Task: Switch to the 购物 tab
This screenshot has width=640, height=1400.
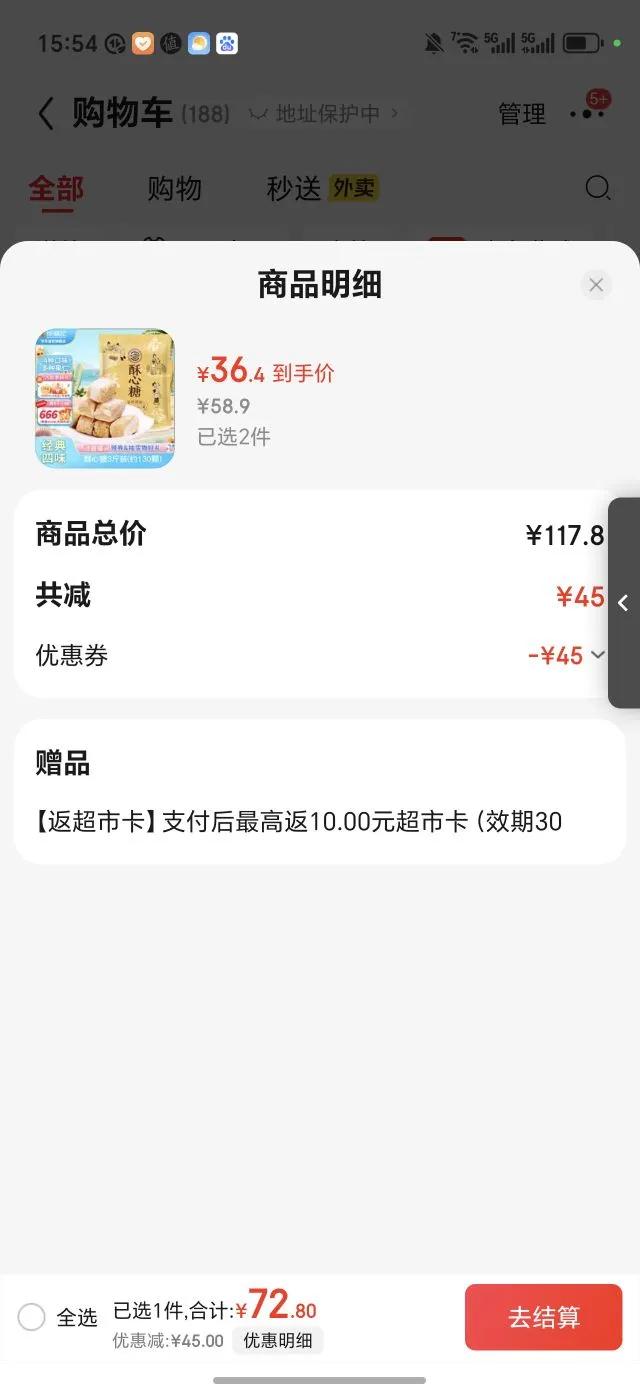Action: tap(175, 188)
